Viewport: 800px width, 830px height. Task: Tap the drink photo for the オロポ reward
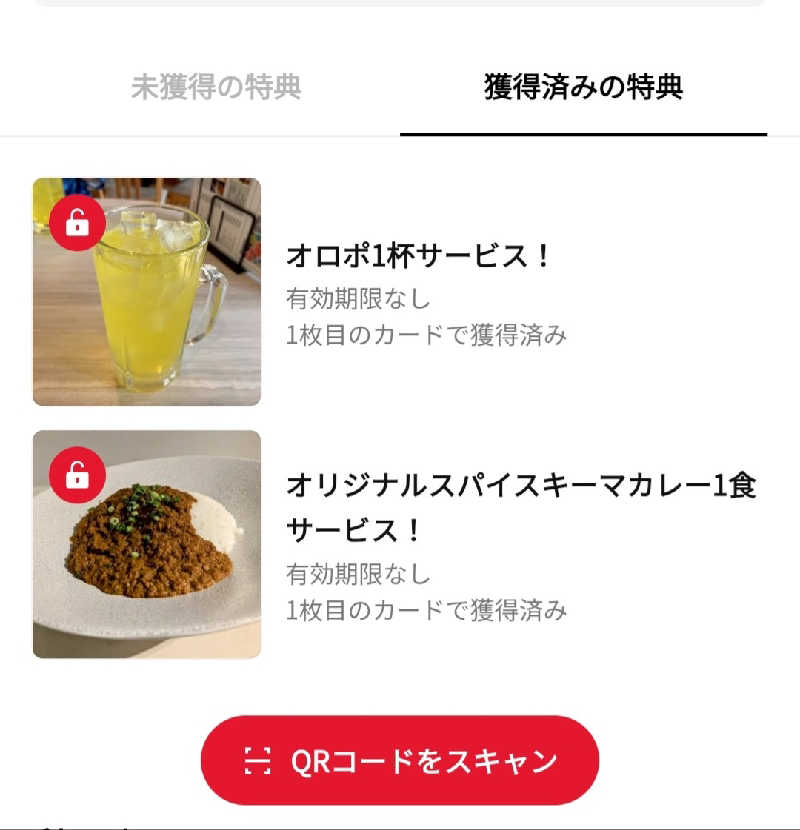147,290
